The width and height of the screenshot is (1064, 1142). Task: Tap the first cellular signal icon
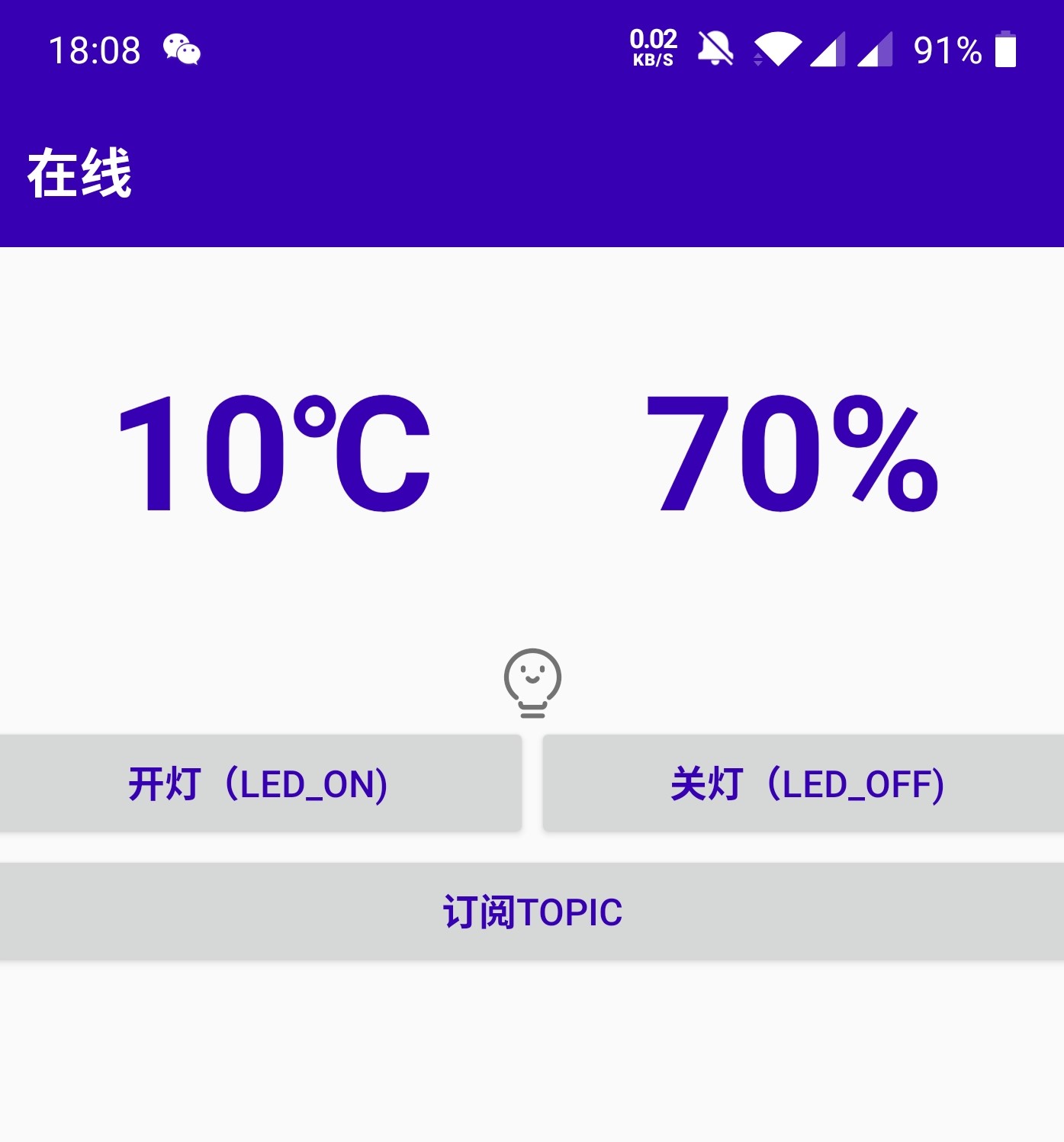tap(828, 50)
